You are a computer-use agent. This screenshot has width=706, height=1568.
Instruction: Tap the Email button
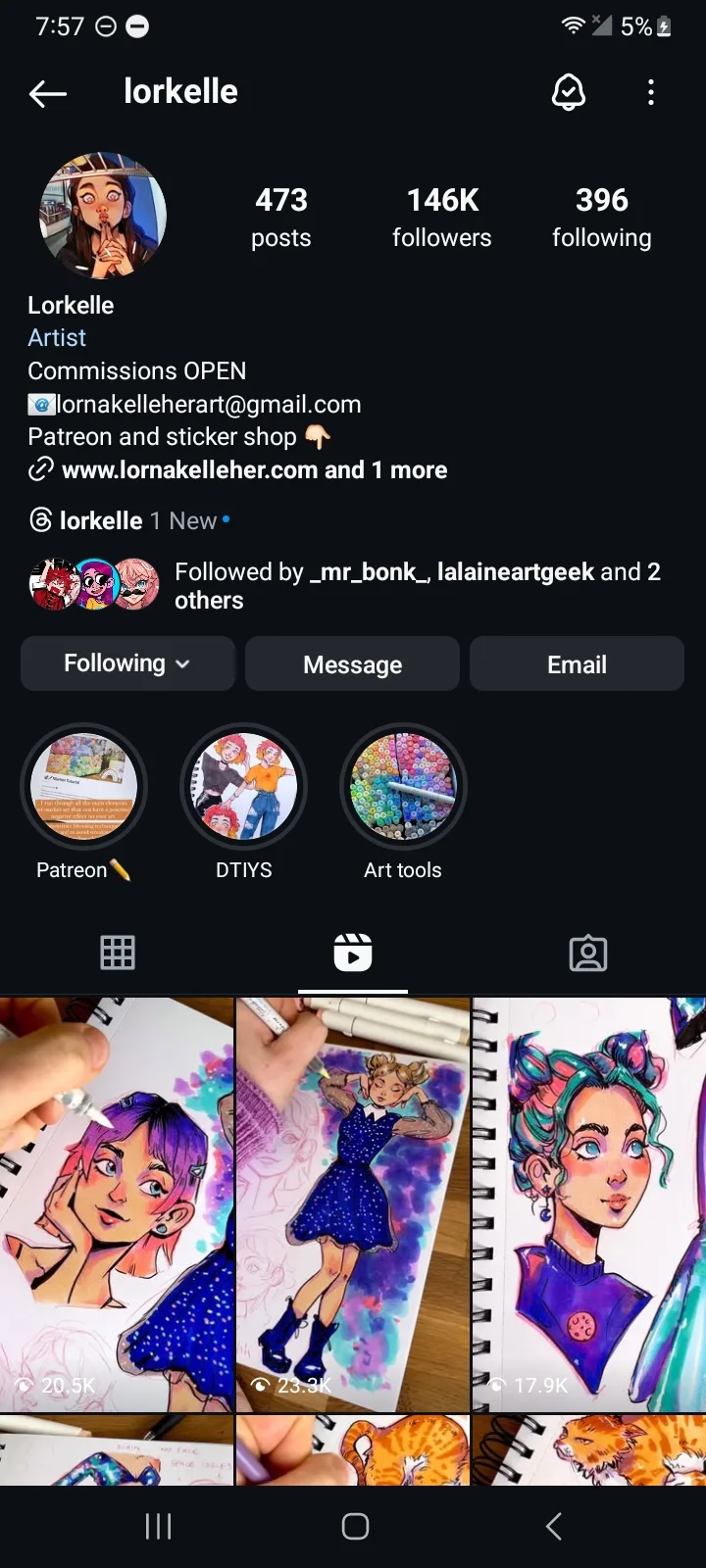click(577, 664)
